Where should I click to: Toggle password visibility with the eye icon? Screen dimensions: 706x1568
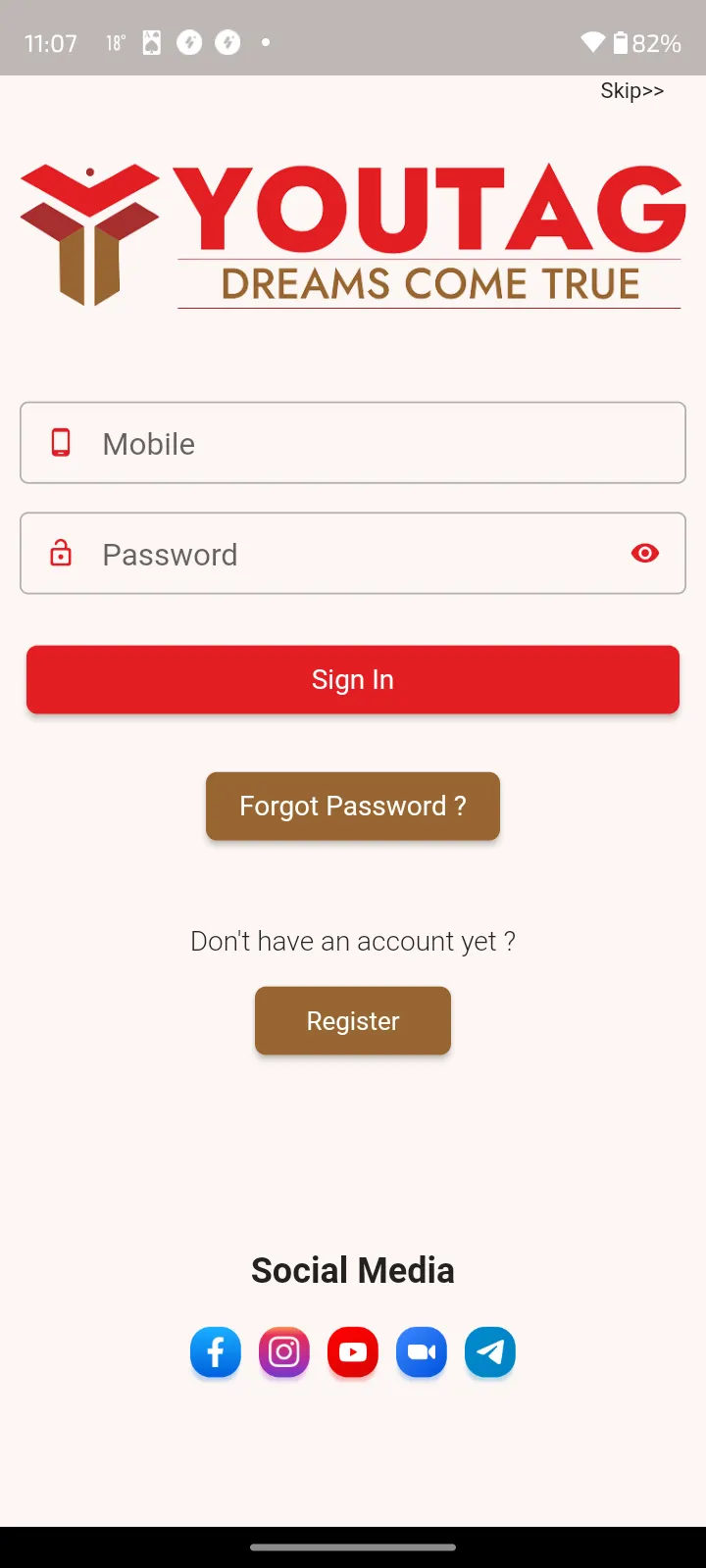(644, 553)
